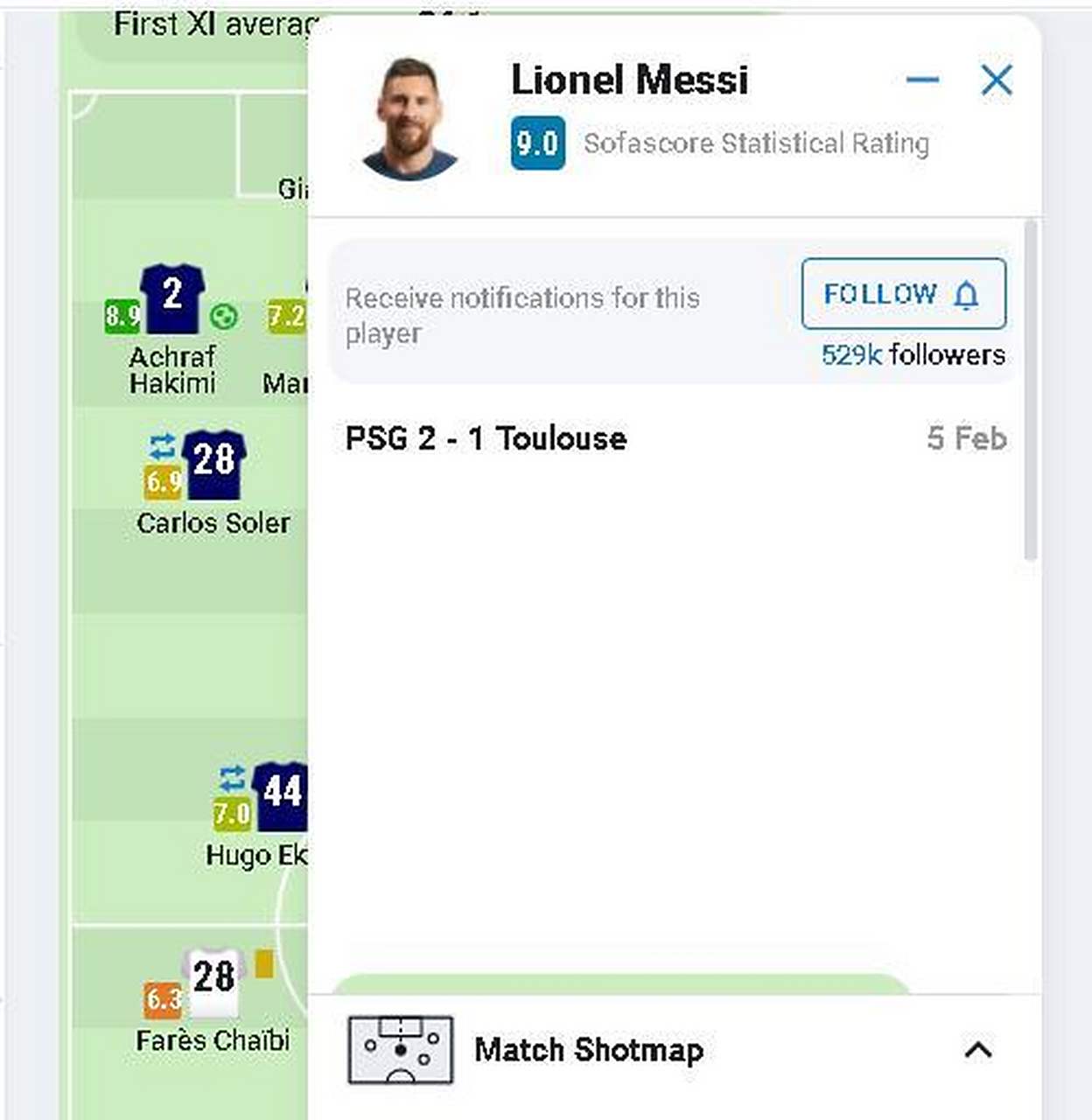The image size is (1092, 1120).
Task: Open Lionel Messi's profile photo
Action: 409,118
